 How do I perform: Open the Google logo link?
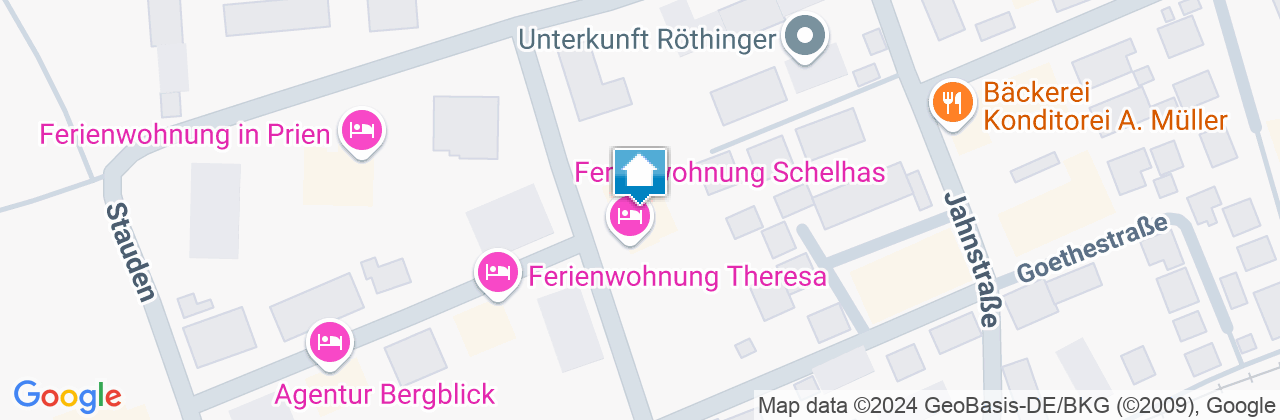pyautogui.click(x=67, y=394)
